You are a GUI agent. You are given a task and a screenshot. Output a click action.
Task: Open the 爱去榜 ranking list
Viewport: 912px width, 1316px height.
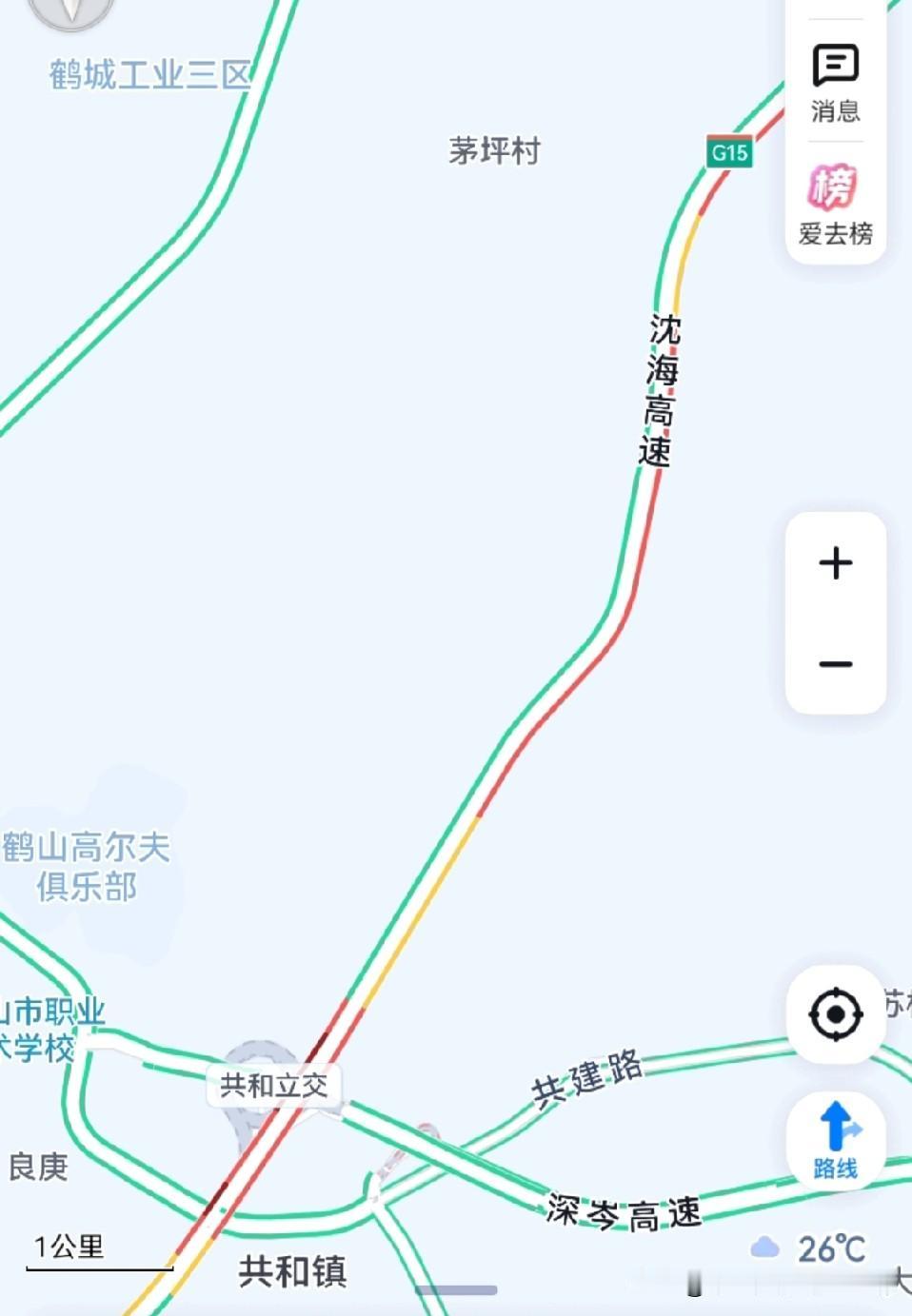[835, 203]
